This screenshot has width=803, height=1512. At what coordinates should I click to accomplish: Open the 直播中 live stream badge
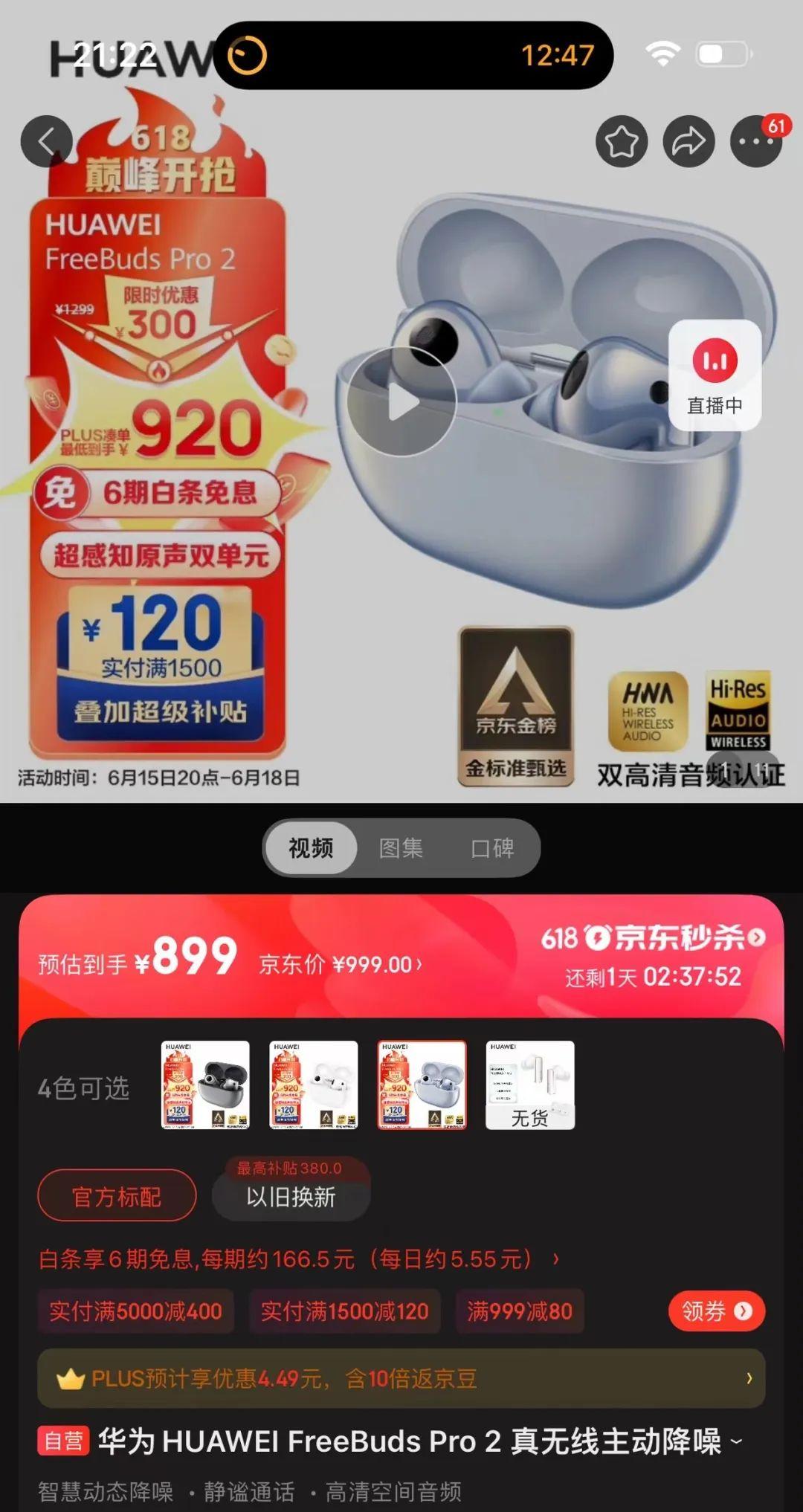tap(715, 375)
